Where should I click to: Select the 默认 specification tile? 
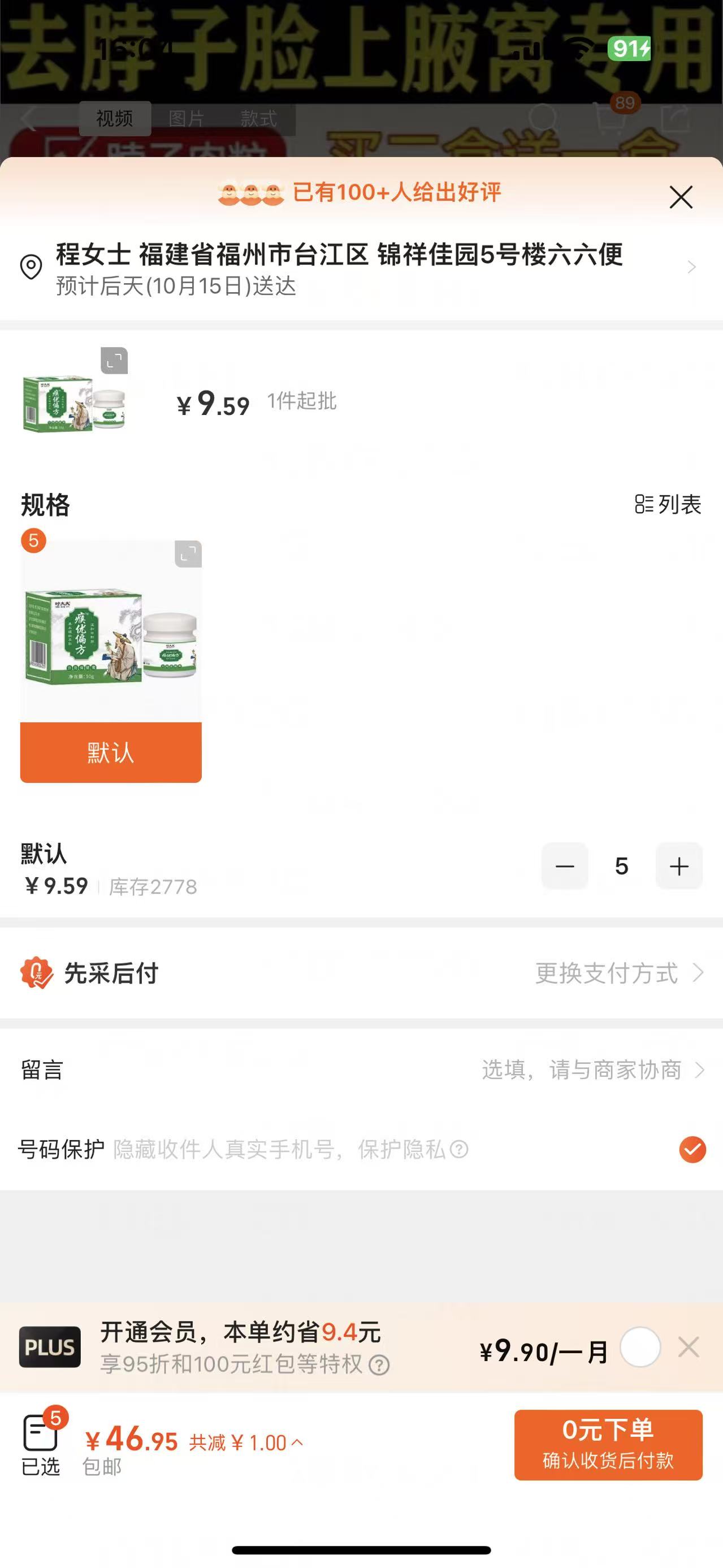(x=111, y=752)
